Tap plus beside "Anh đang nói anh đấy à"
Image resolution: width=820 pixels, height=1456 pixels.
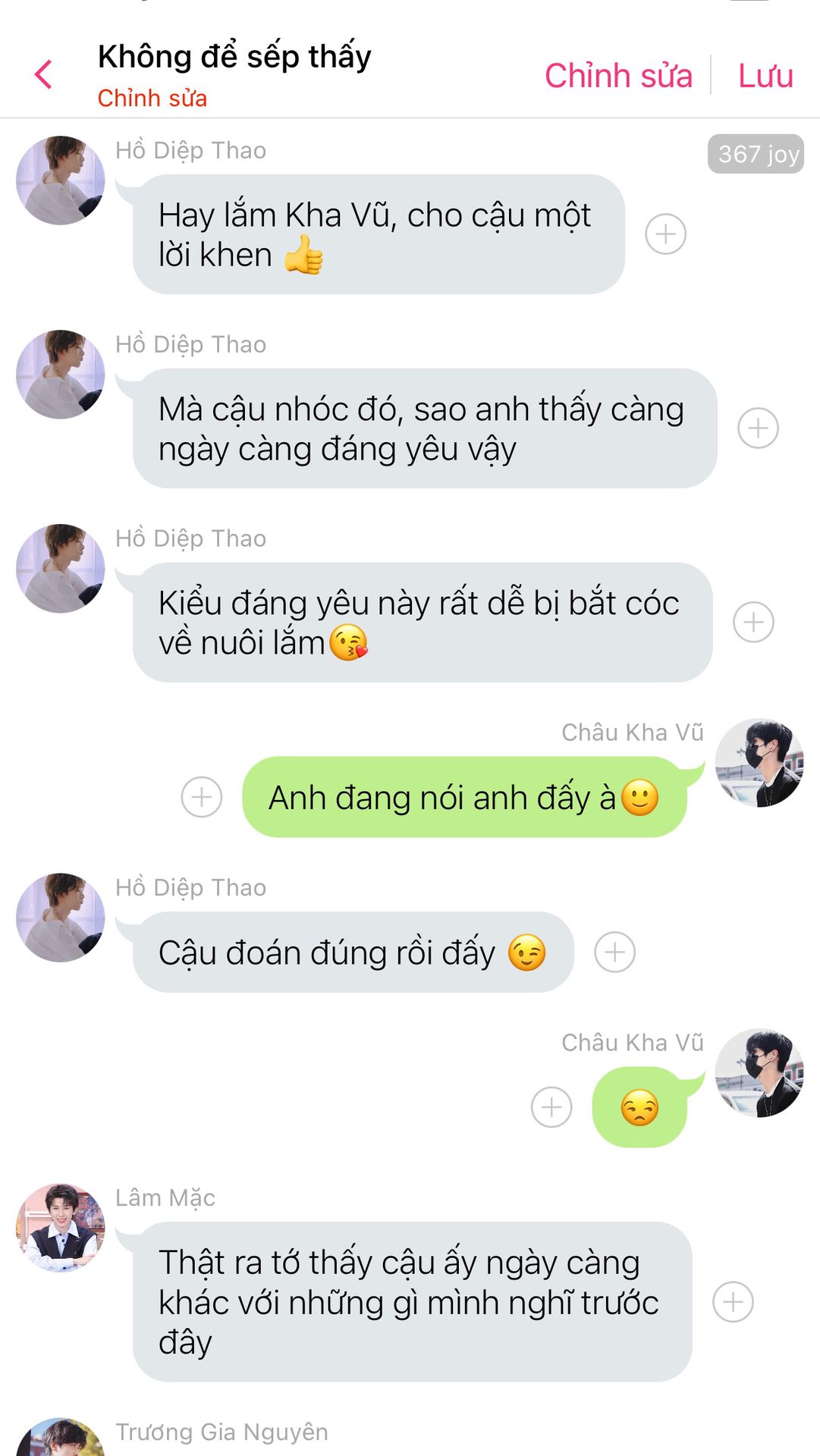(202, 797)
